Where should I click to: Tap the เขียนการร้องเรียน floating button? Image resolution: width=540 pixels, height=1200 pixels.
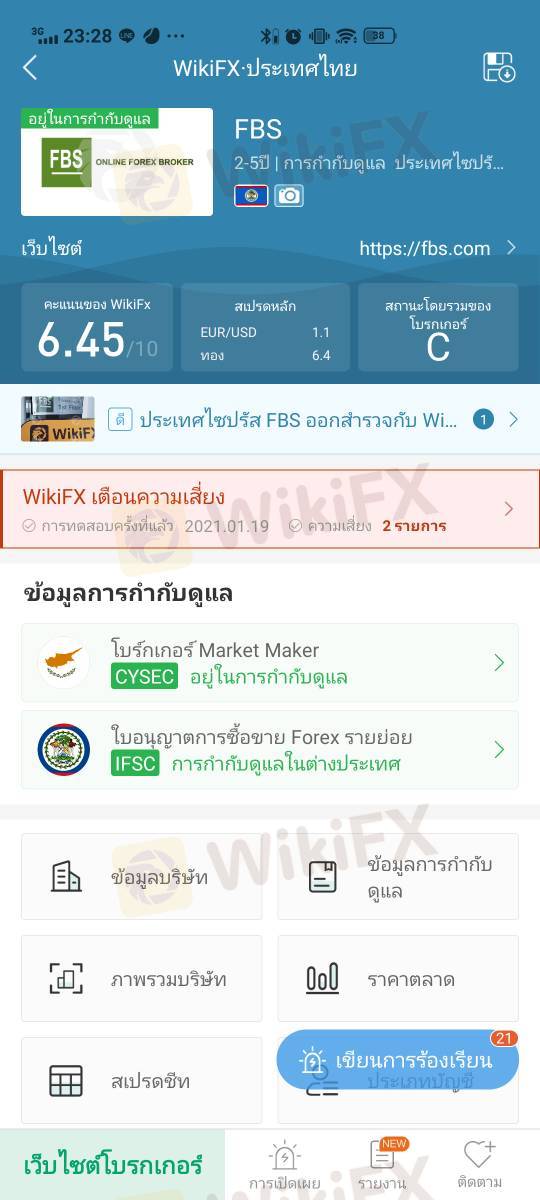point(397,1060)
